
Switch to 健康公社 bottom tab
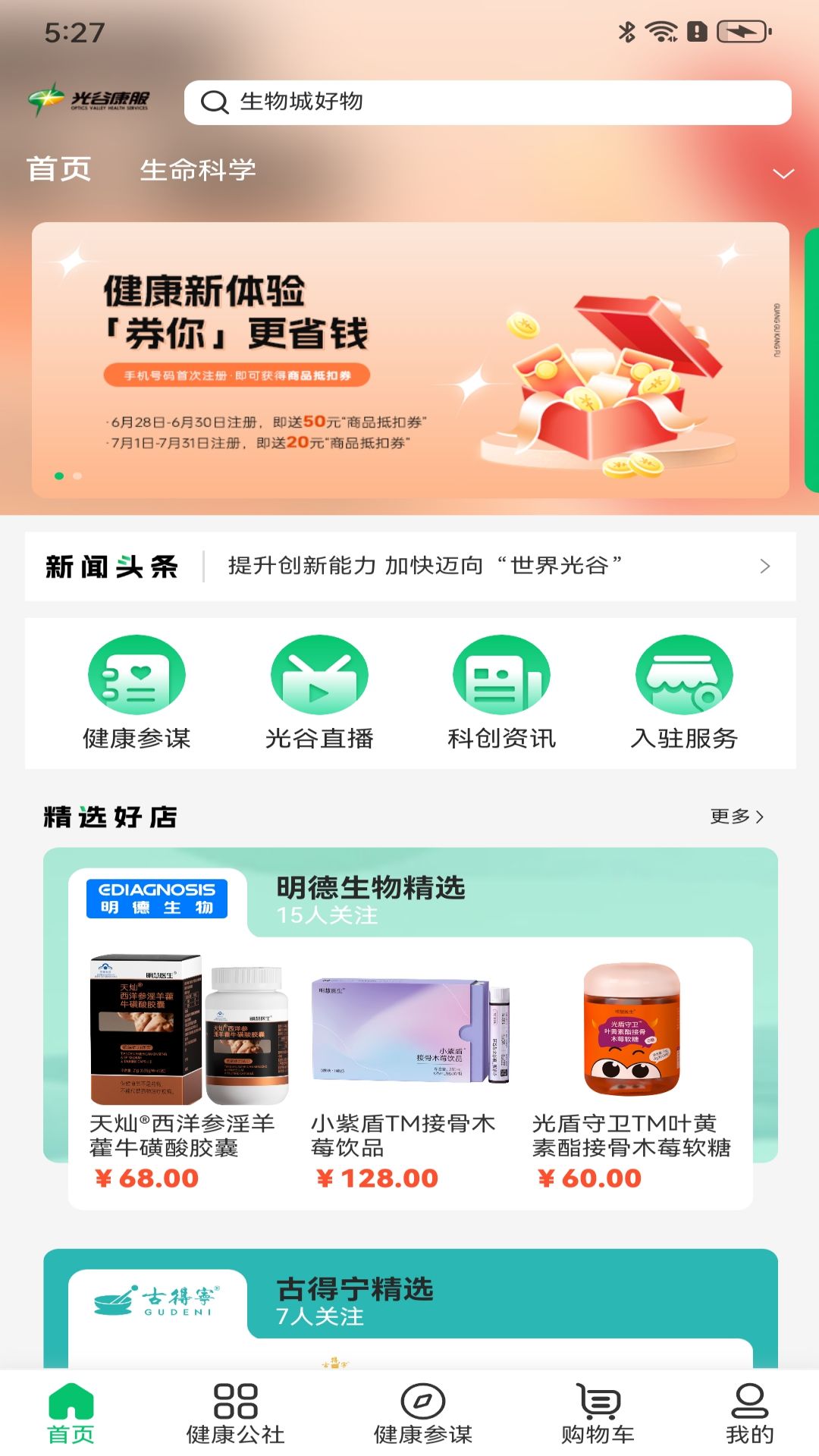coord(235,1414)
